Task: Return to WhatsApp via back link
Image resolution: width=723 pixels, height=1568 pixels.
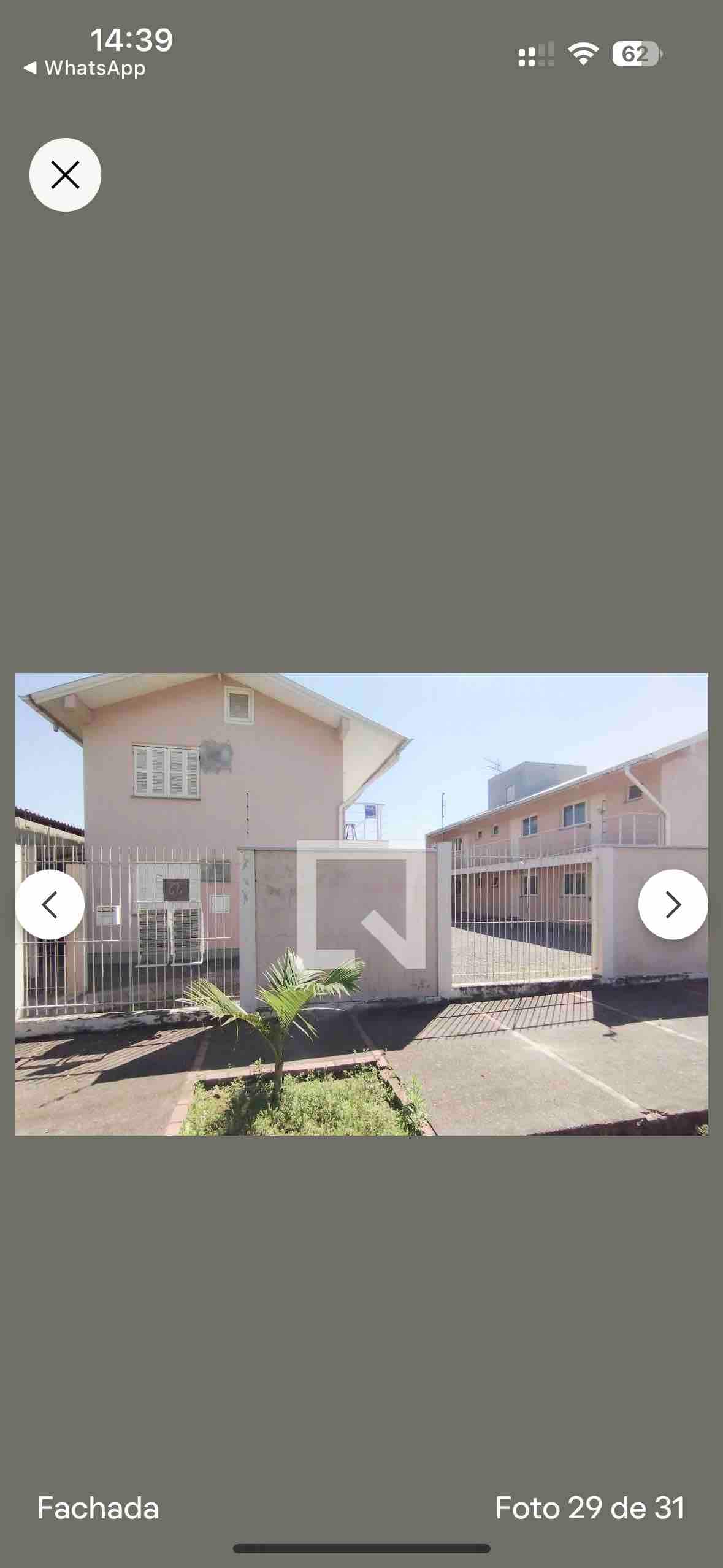Action: coord(85,68)
